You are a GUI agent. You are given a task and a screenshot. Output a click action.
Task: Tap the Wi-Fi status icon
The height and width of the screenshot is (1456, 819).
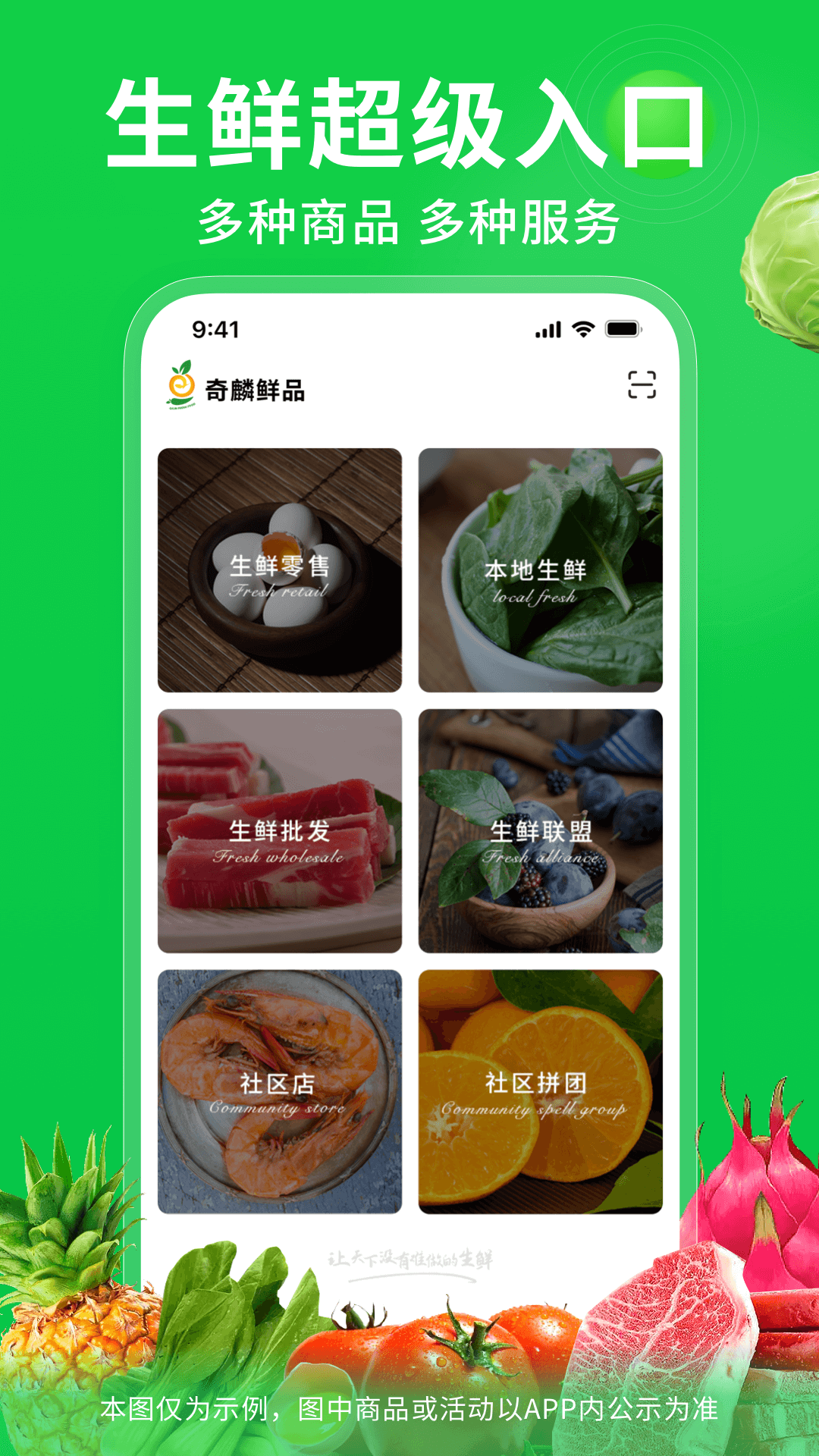582,328
